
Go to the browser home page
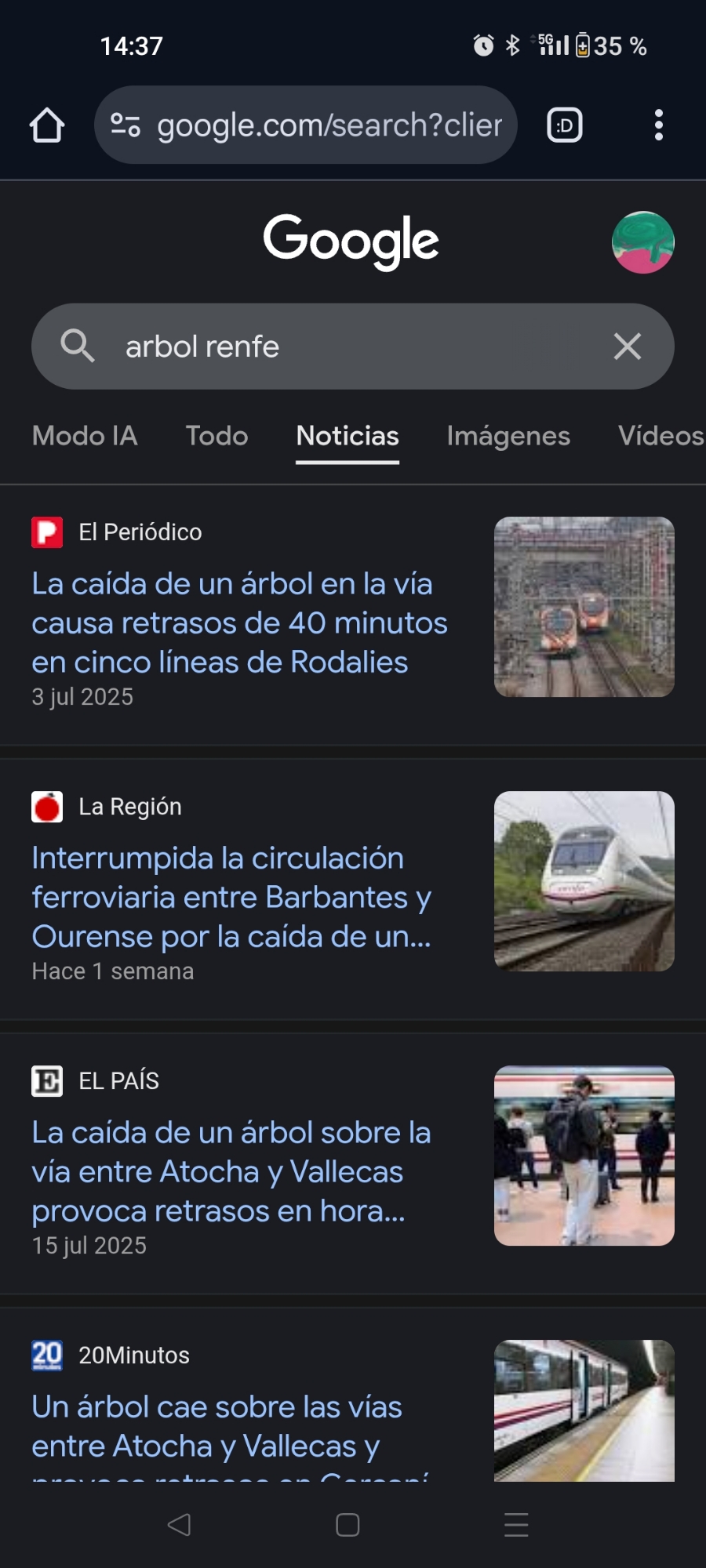47,125
